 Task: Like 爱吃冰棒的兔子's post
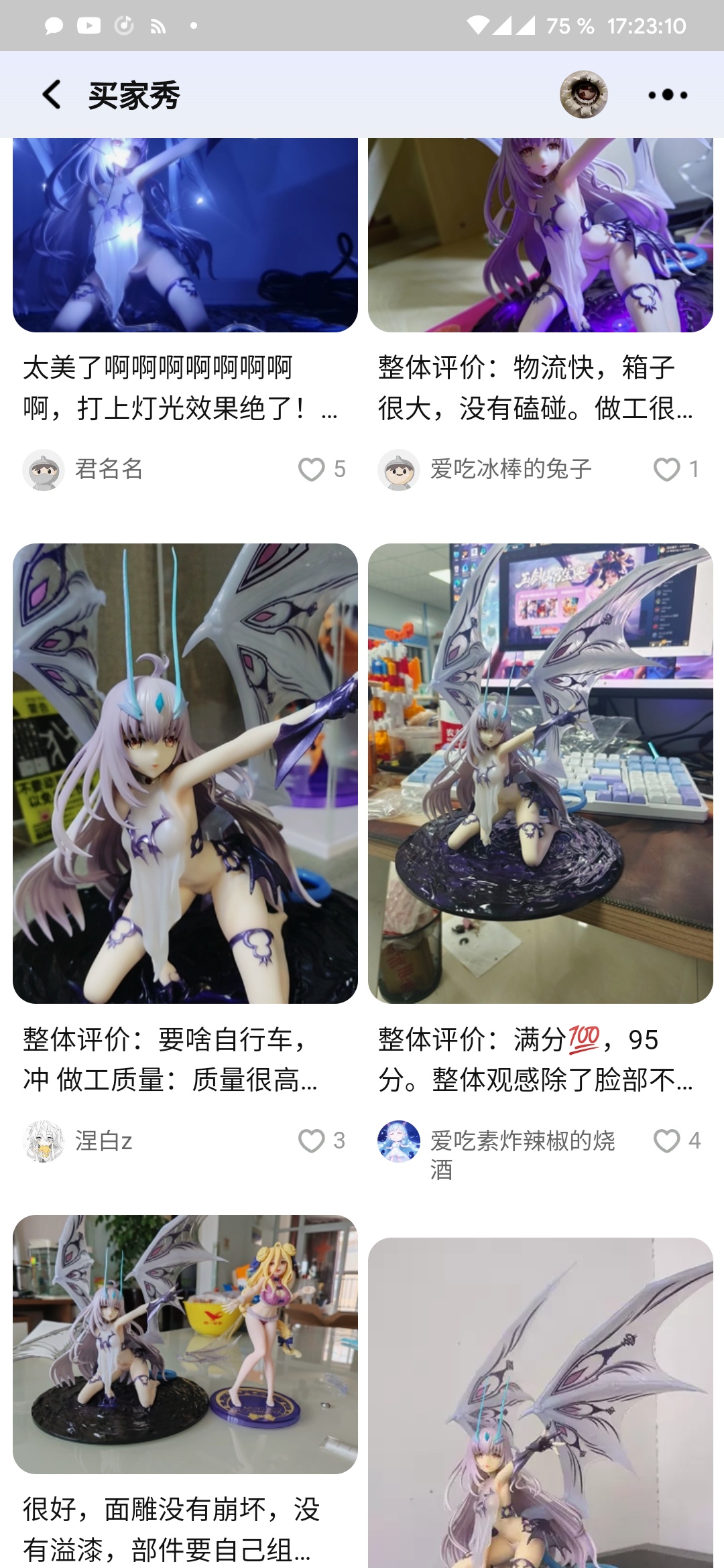[666, 469]
